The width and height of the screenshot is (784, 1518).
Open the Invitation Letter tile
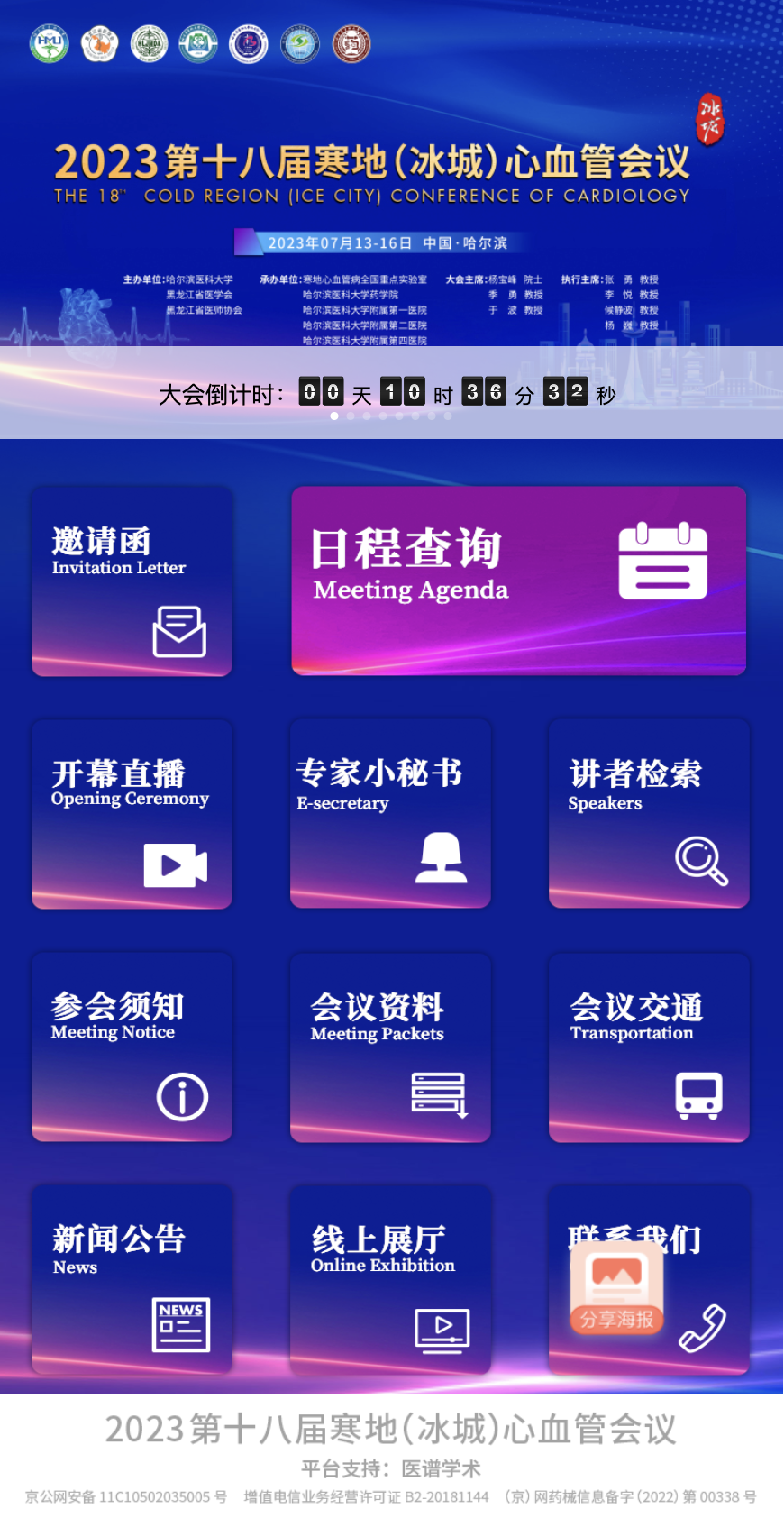click(132, 581)
